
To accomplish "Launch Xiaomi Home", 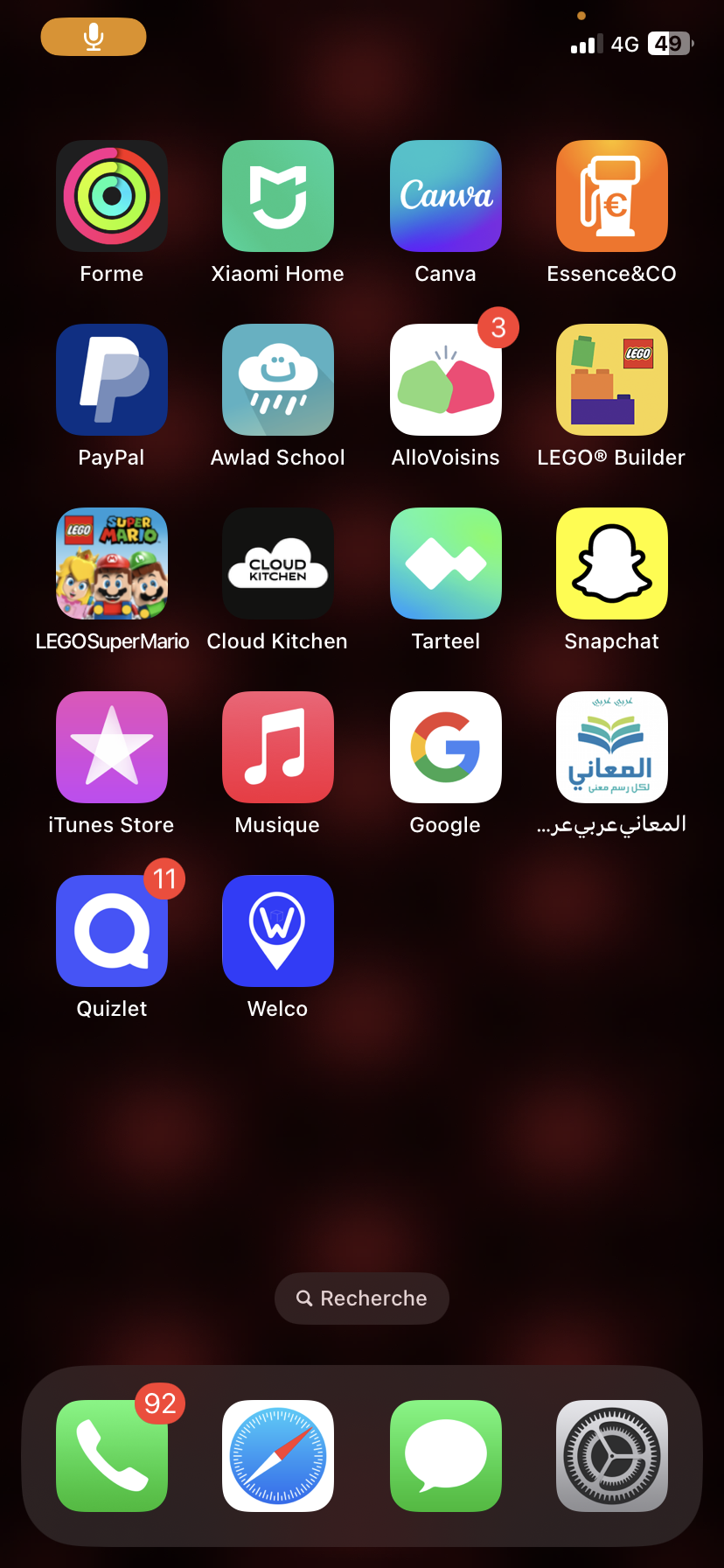I will coord(278,196).
